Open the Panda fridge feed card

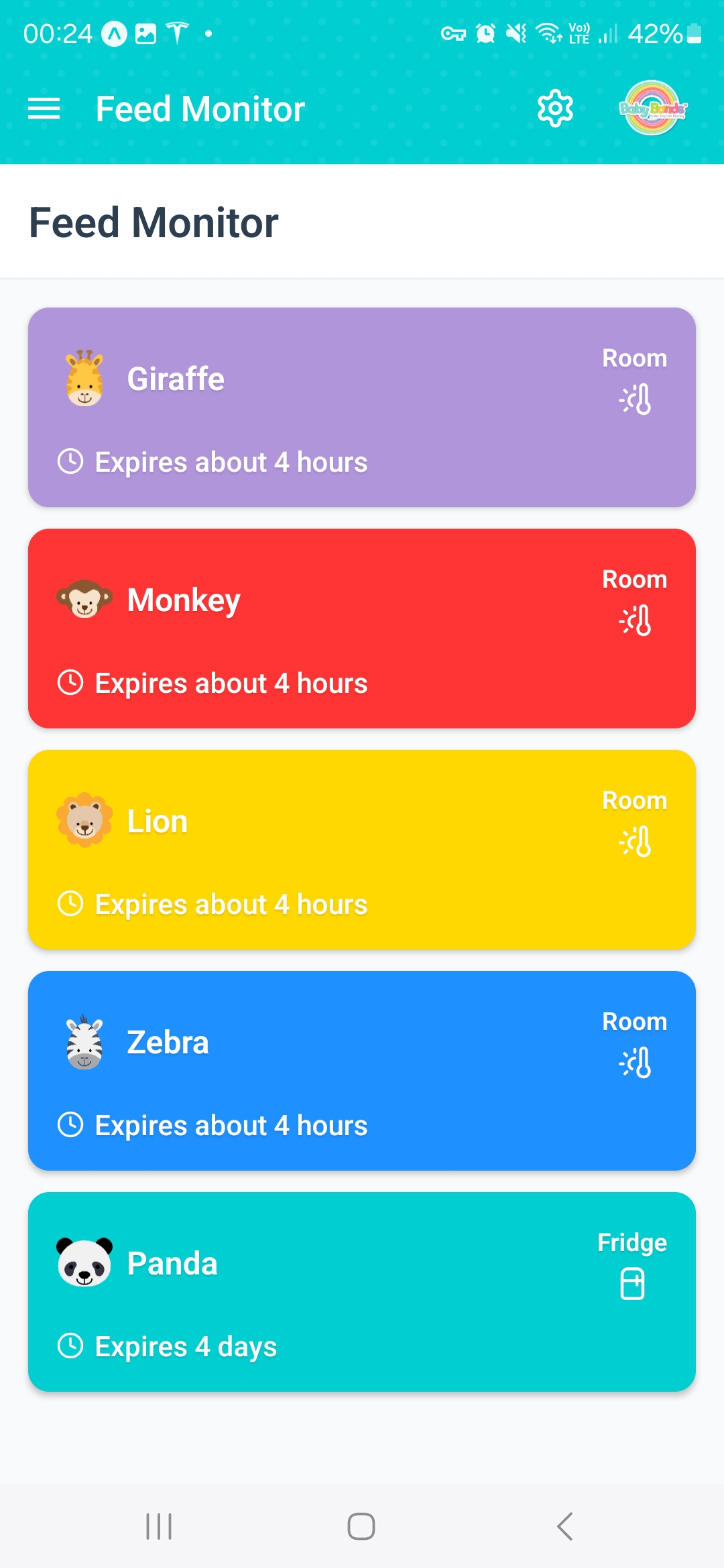(x=362, y=1292)
